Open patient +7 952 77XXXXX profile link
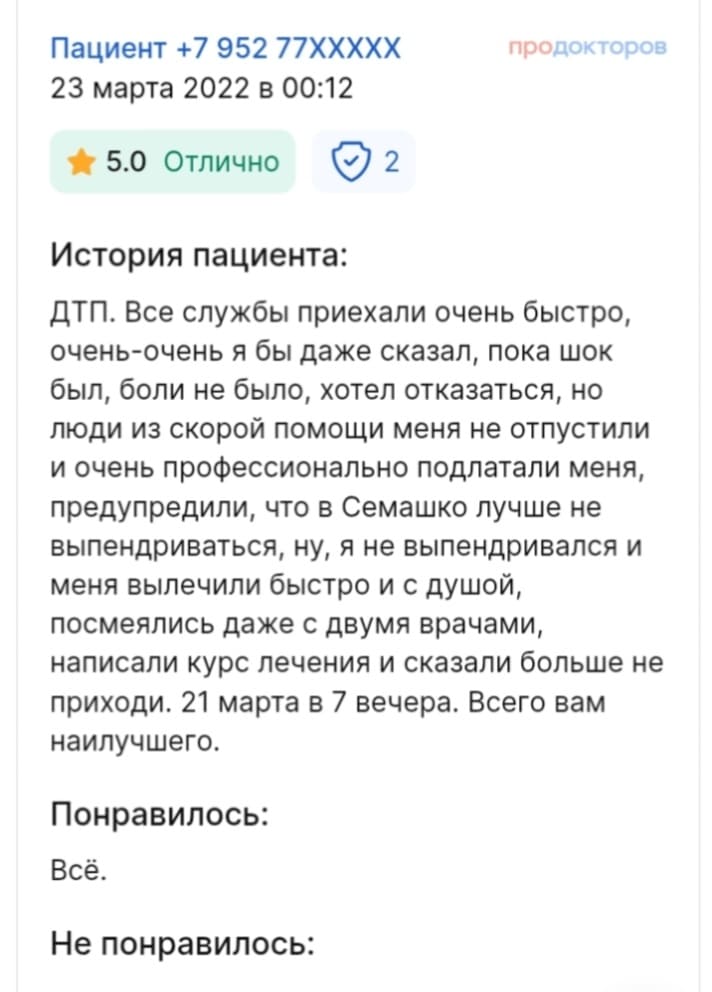The image size is (712, 992). (225, 47)
